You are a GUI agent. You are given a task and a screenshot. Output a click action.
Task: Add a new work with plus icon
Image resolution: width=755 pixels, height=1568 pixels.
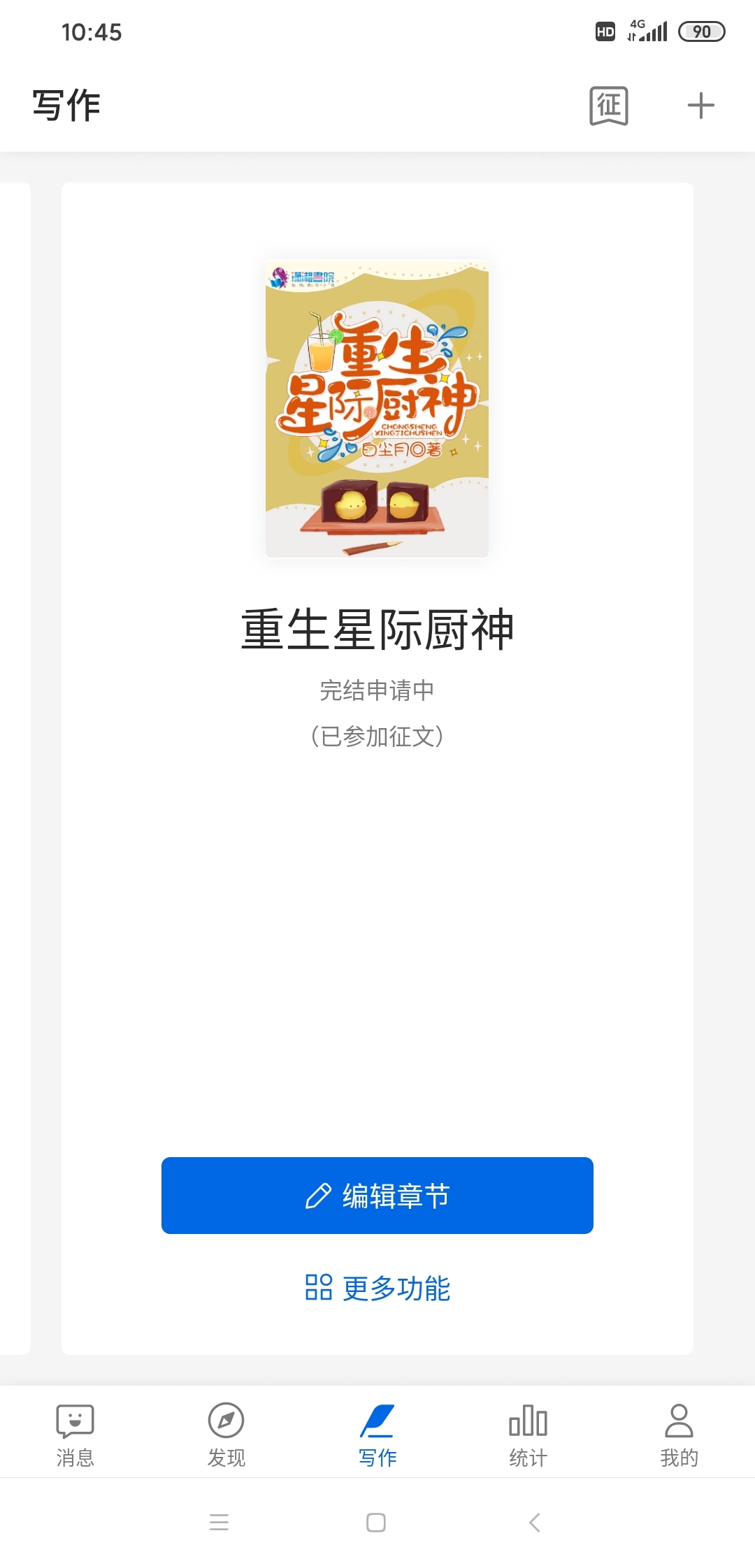point(700,106)
